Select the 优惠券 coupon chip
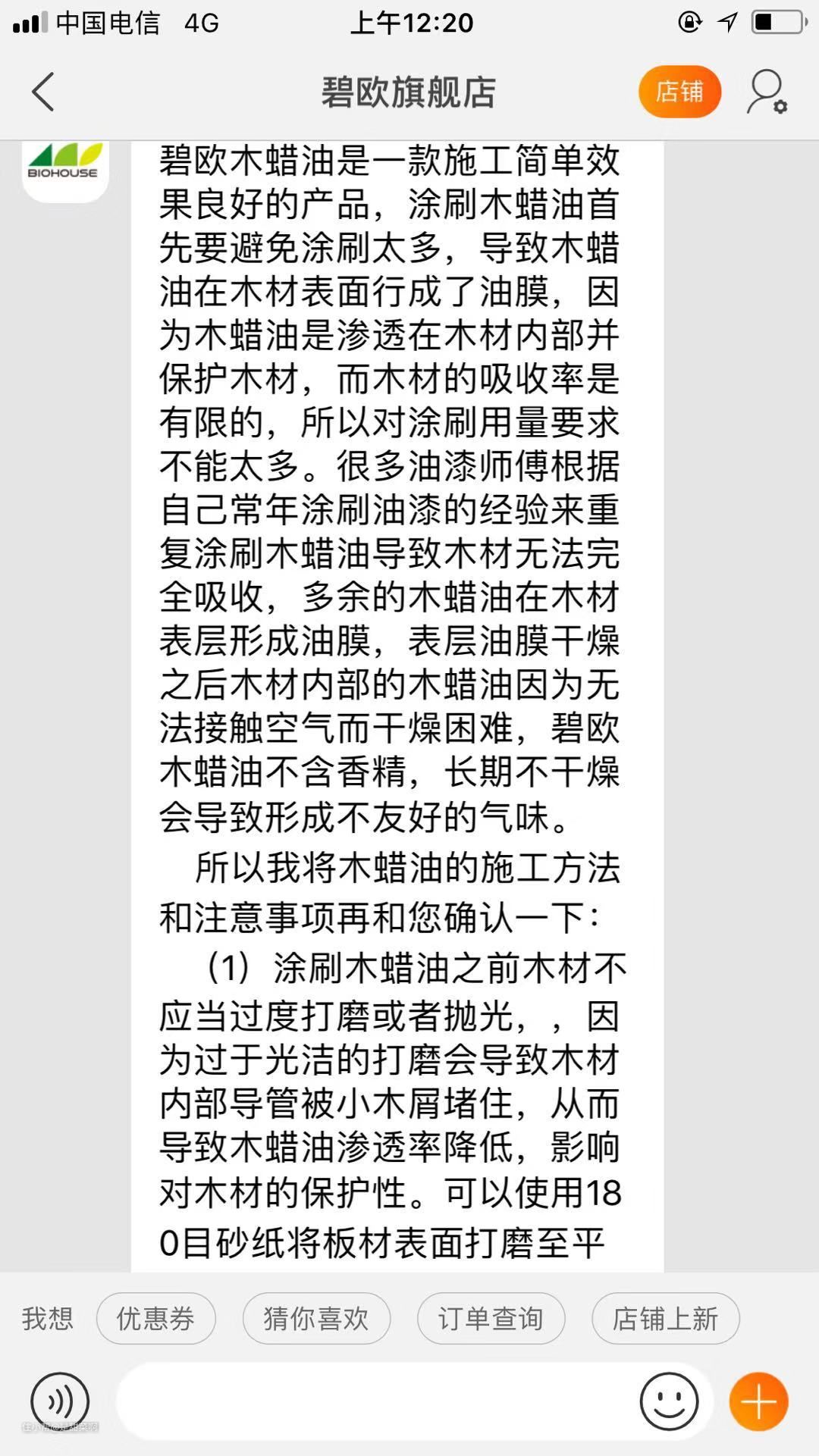Viewport: 819px width, 1456px height. click(155, 1318)
